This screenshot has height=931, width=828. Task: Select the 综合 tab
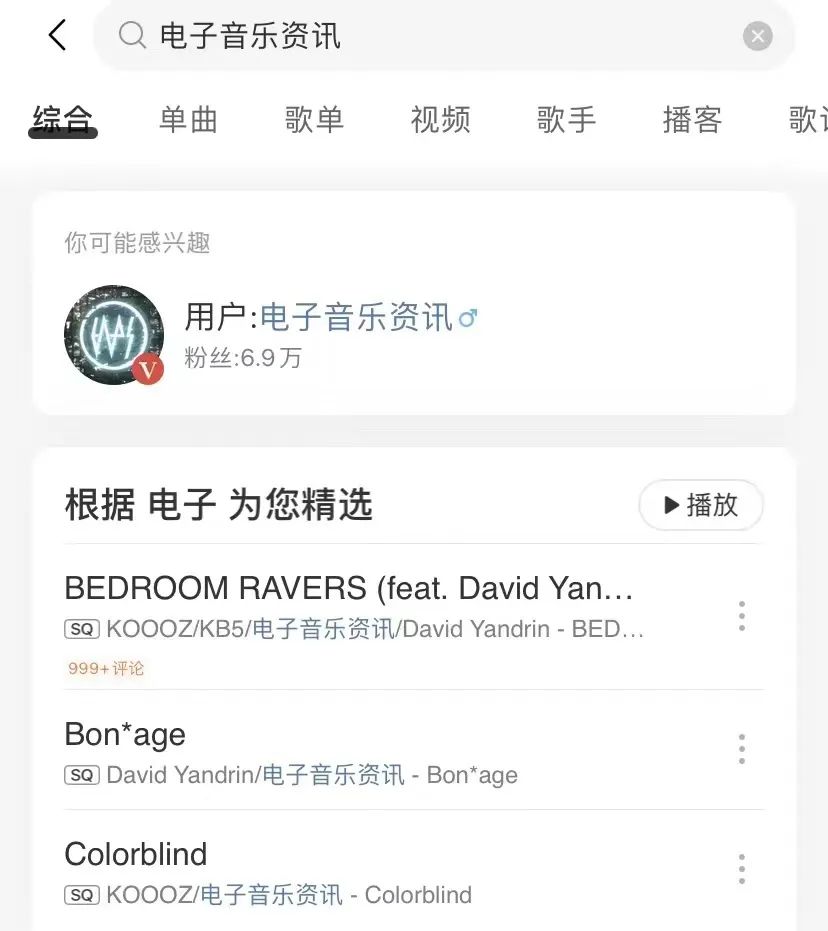point(63,120)
